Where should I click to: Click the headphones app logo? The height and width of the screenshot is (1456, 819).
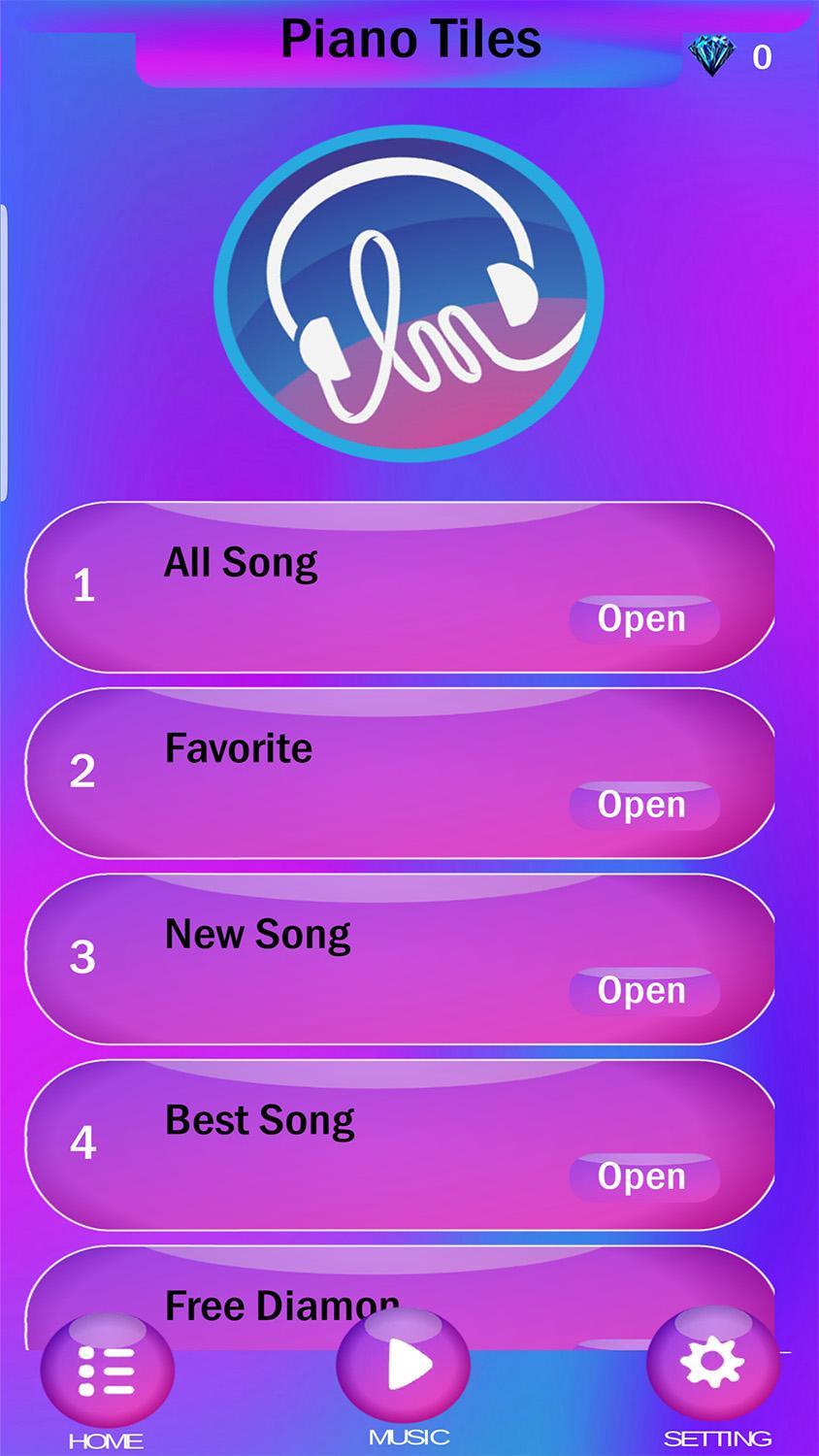coord(409,296)
